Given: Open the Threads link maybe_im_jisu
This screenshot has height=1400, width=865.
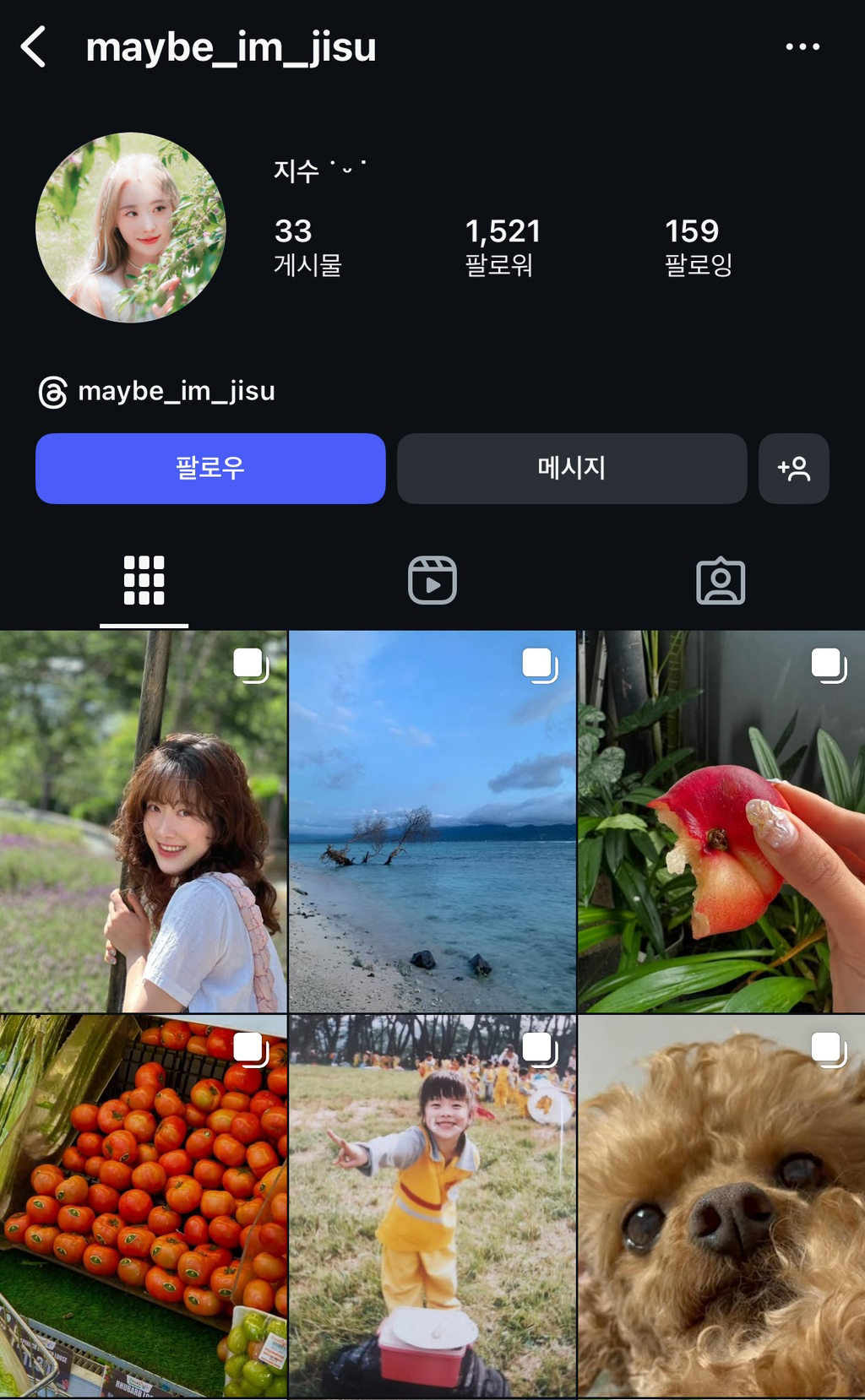Looking at the screenshot, I should point(157,392).
